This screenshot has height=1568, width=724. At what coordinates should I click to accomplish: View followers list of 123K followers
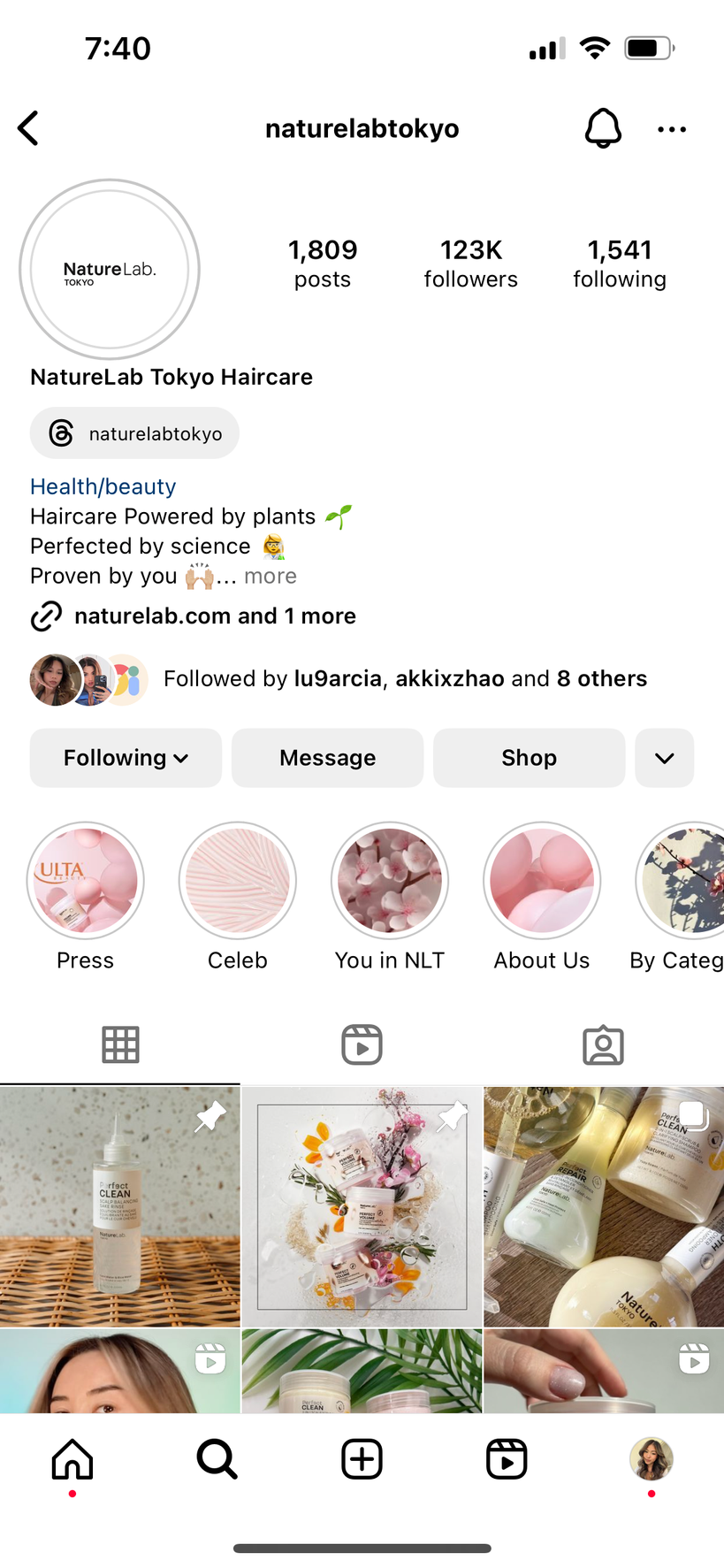(x=470, y=263)
